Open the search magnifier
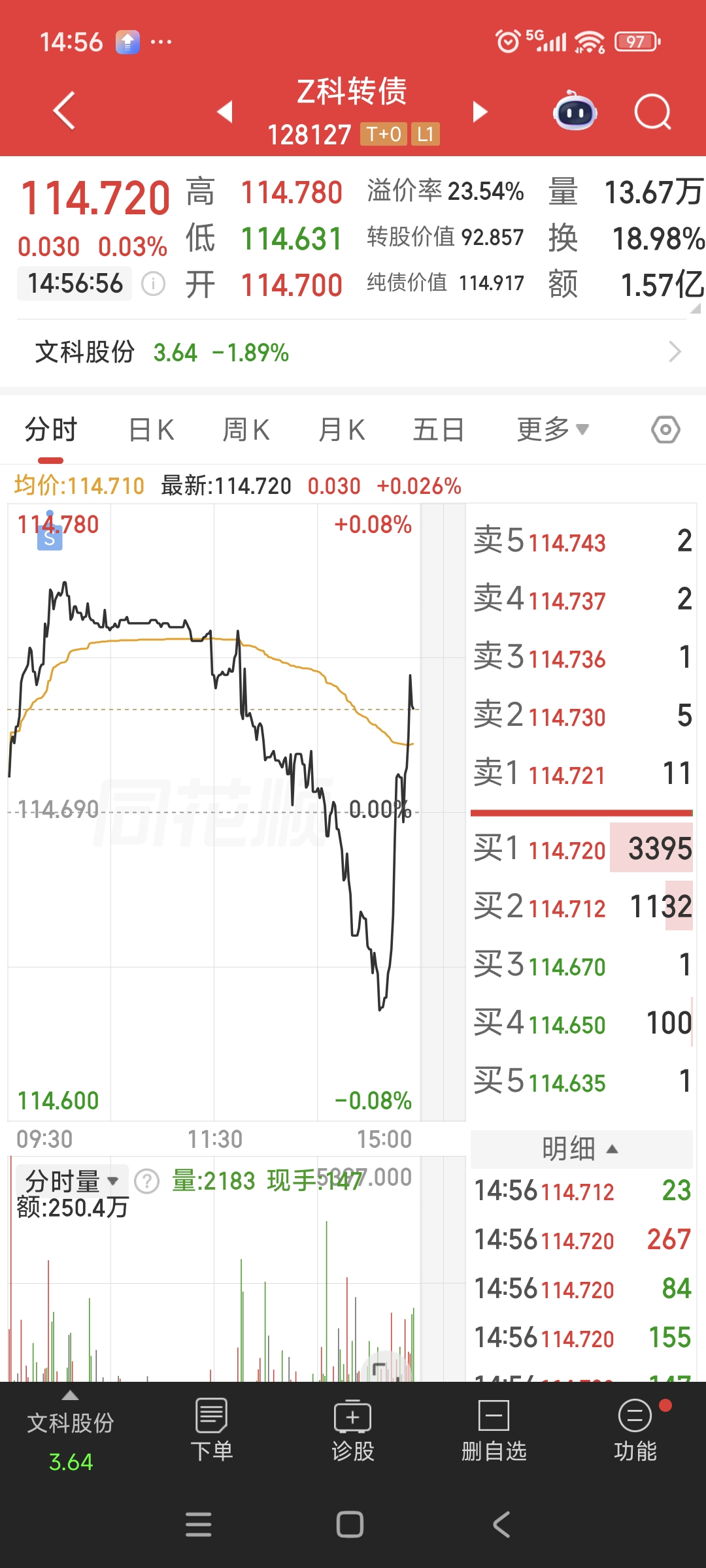This screenshot has width=706, height=1568. point(653,112)
